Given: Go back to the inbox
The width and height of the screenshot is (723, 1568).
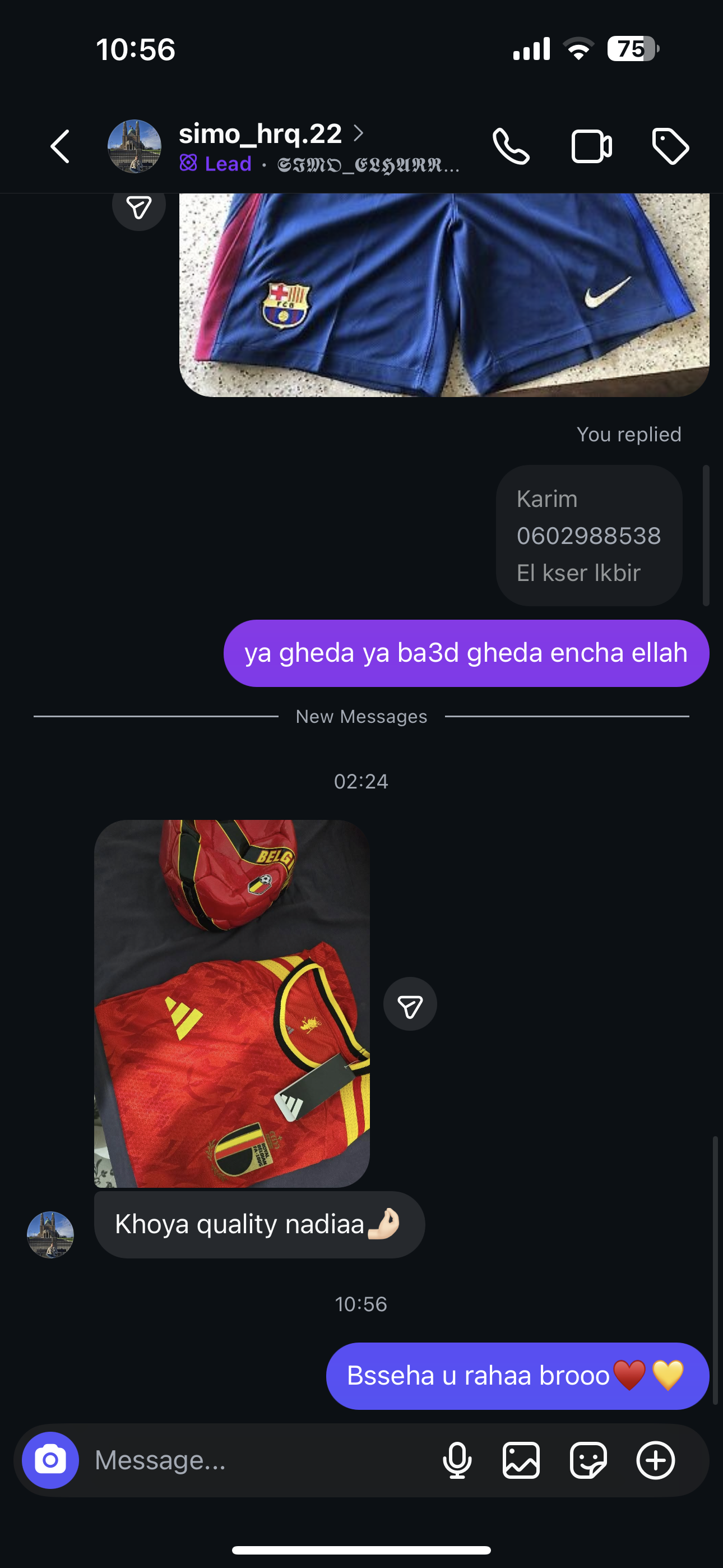Looking at the screenshot, I should coord(59,147).
